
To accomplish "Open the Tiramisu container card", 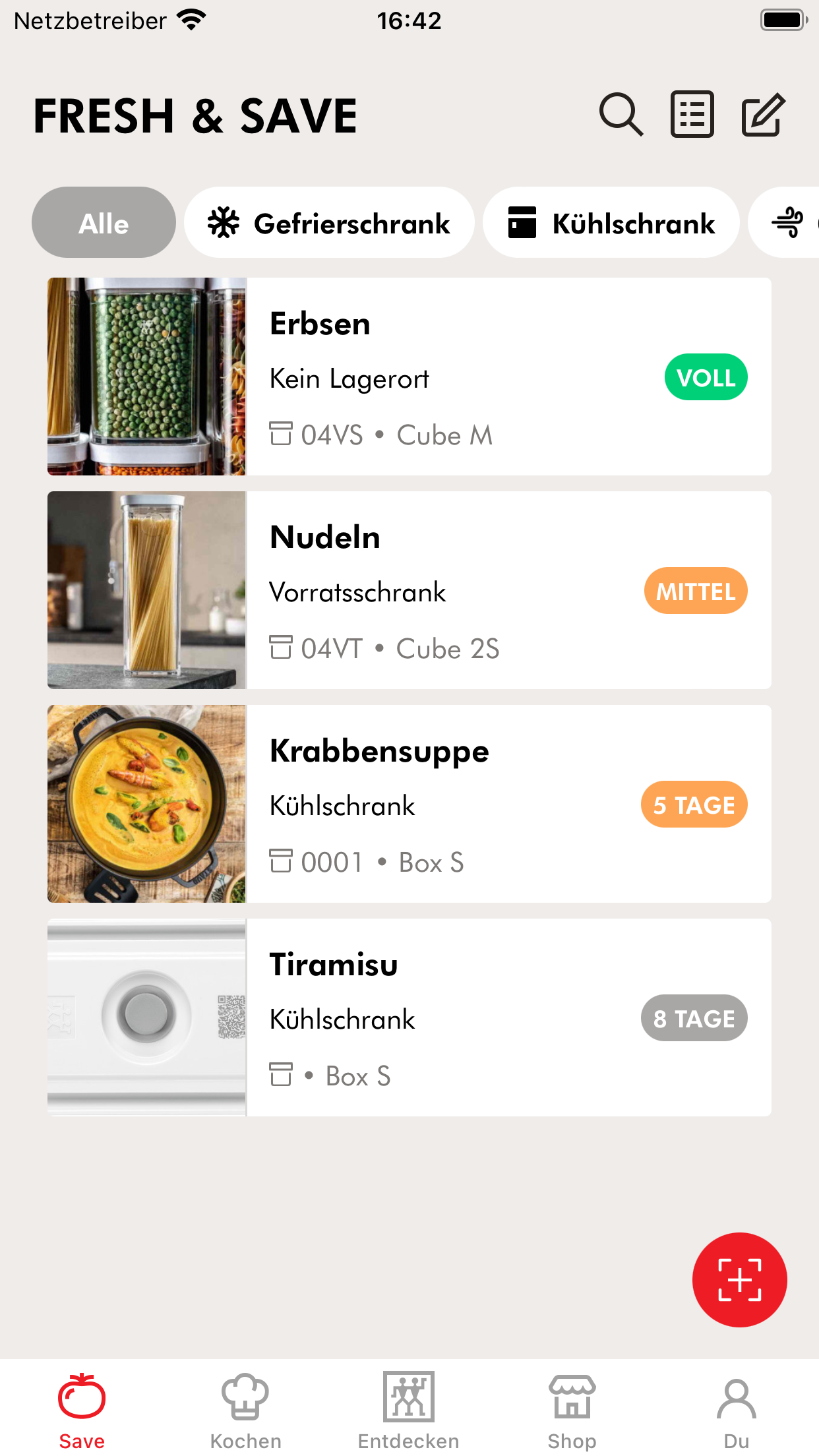I will (409, 1017).
